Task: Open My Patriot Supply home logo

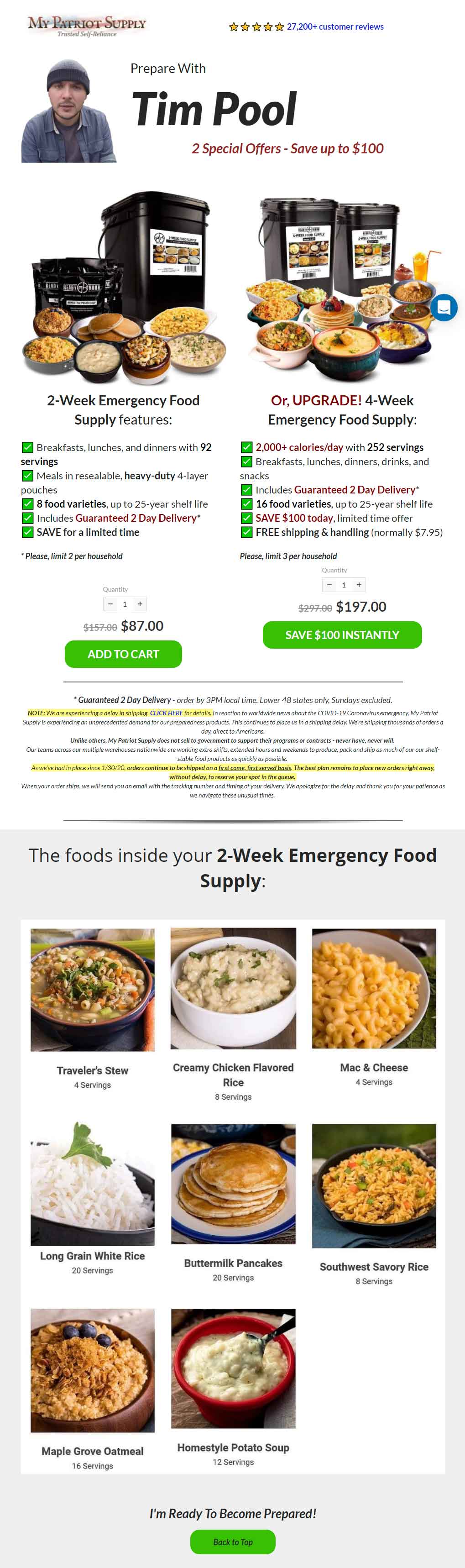Action: pyautogui.click(x=86, y=26)
